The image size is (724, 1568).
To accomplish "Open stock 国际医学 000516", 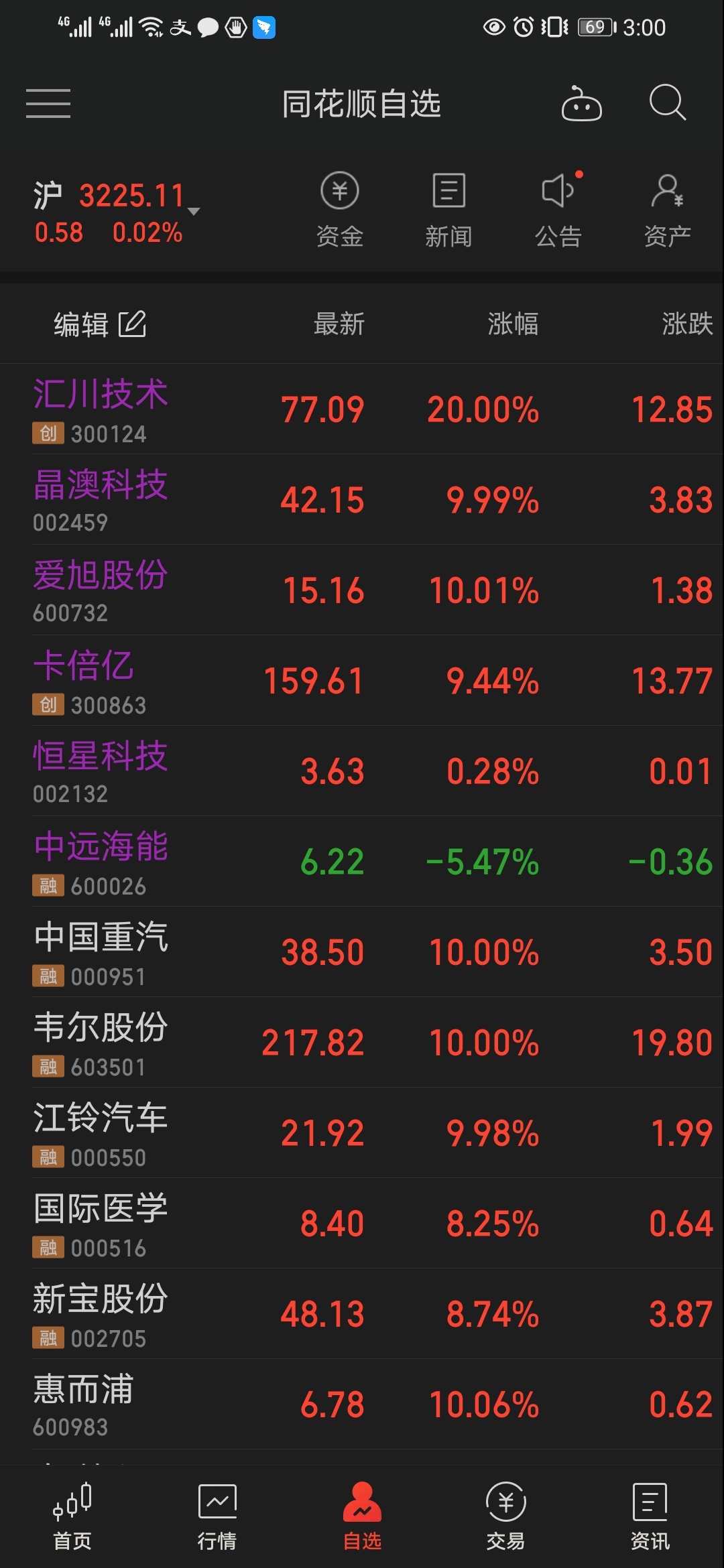I will [362, 1224].
